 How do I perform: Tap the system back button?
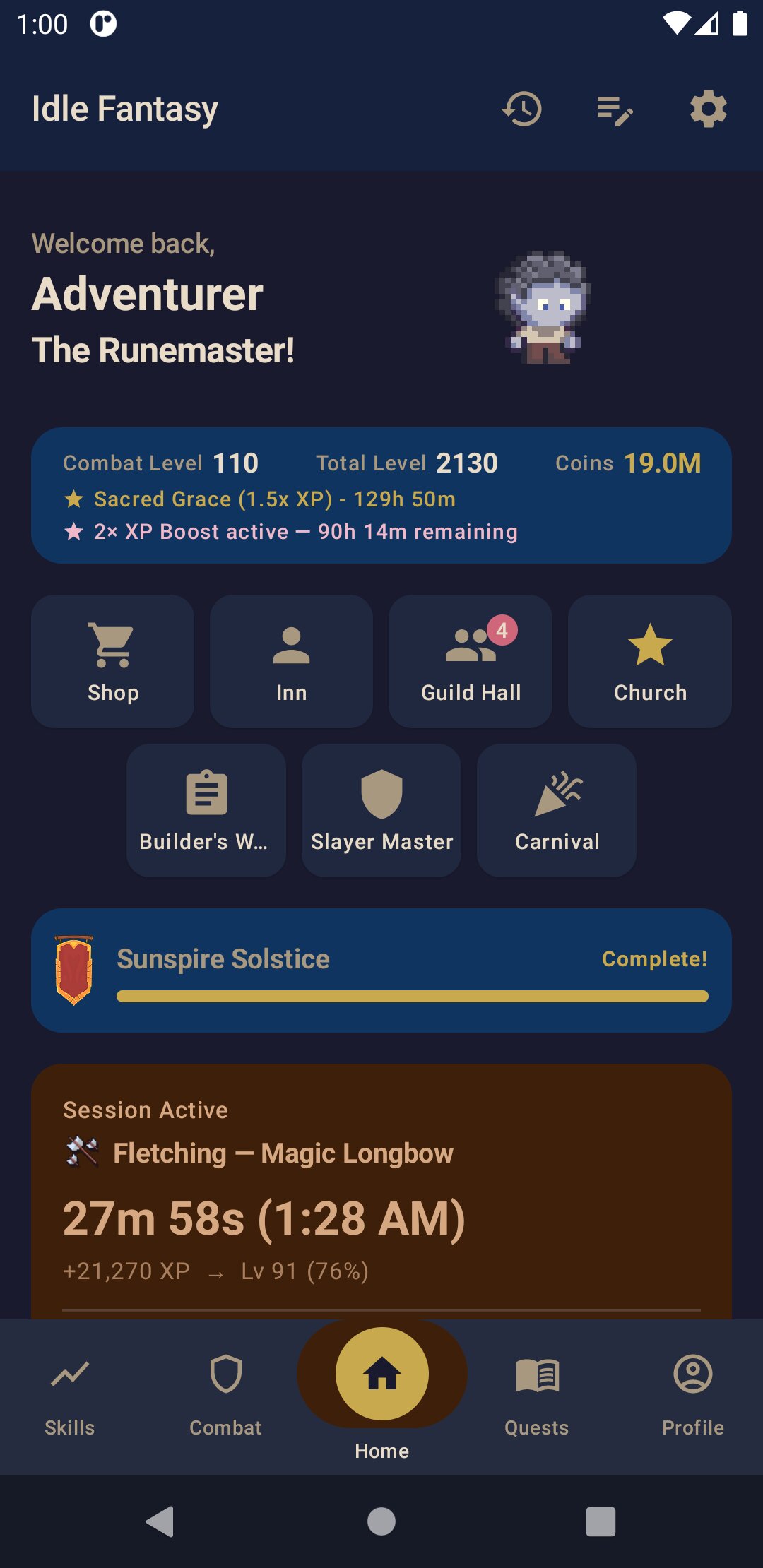160,1521
